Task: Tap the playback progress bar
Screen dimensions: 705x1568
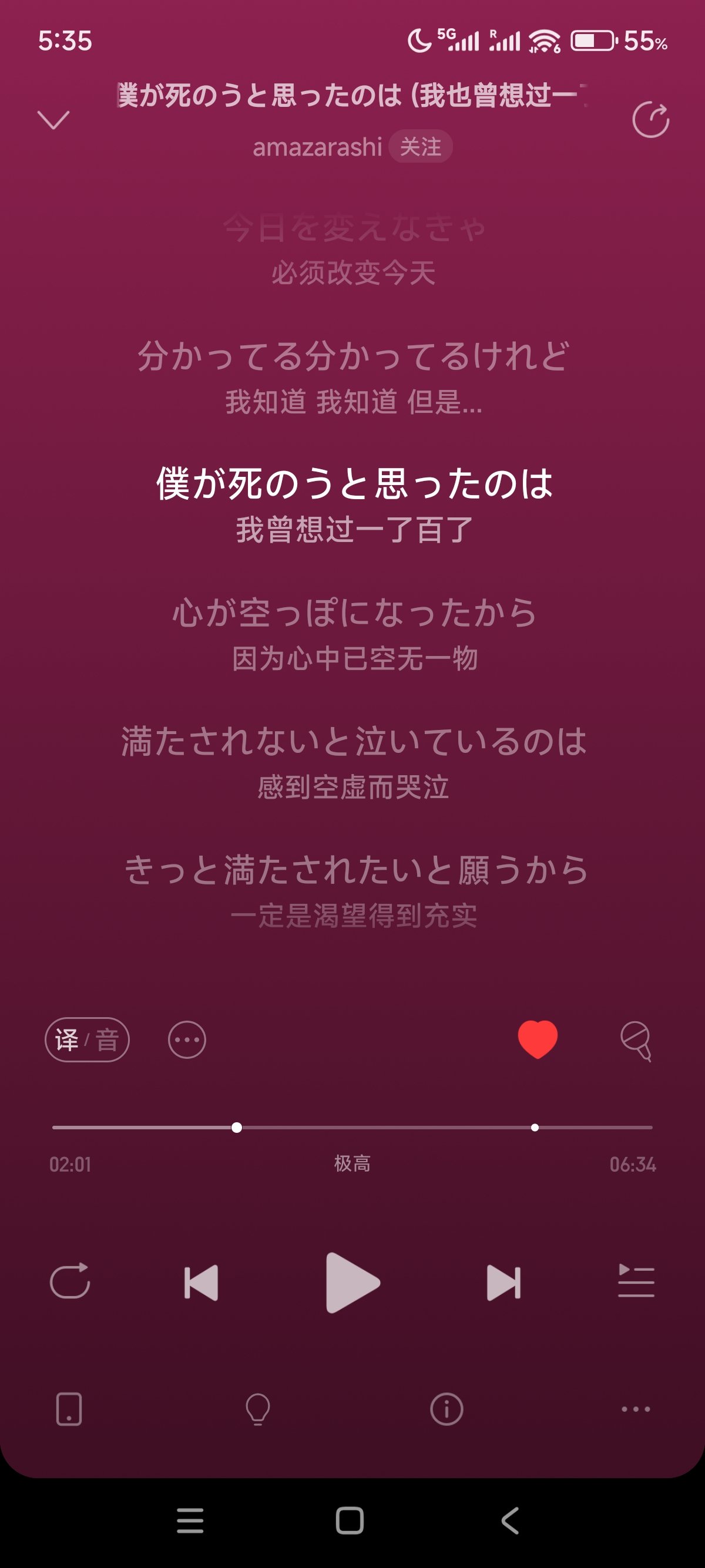Action: [x=352, y=1128]
